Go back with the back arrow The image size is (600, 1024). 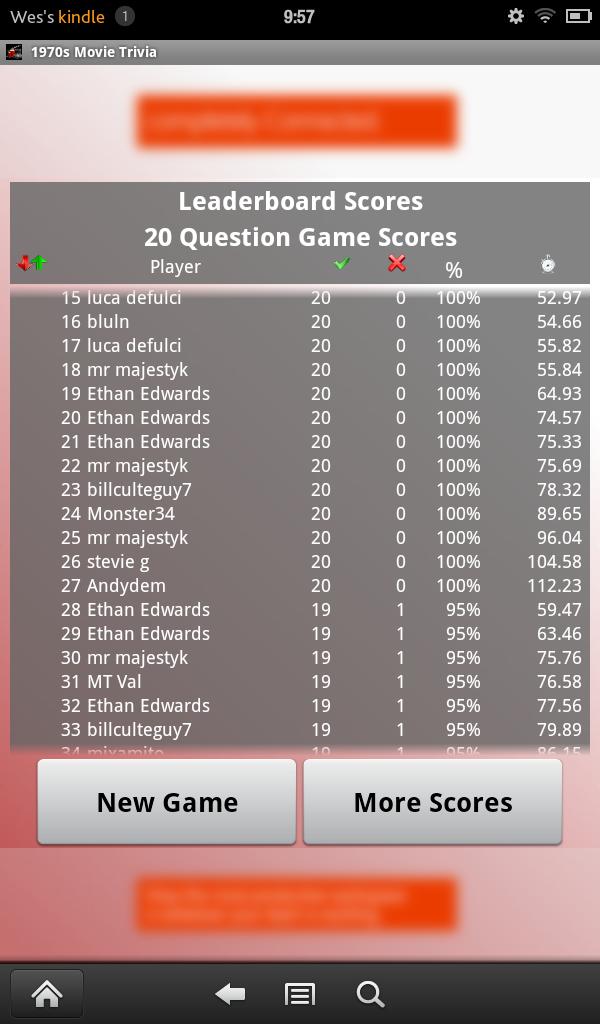(230, 993)
